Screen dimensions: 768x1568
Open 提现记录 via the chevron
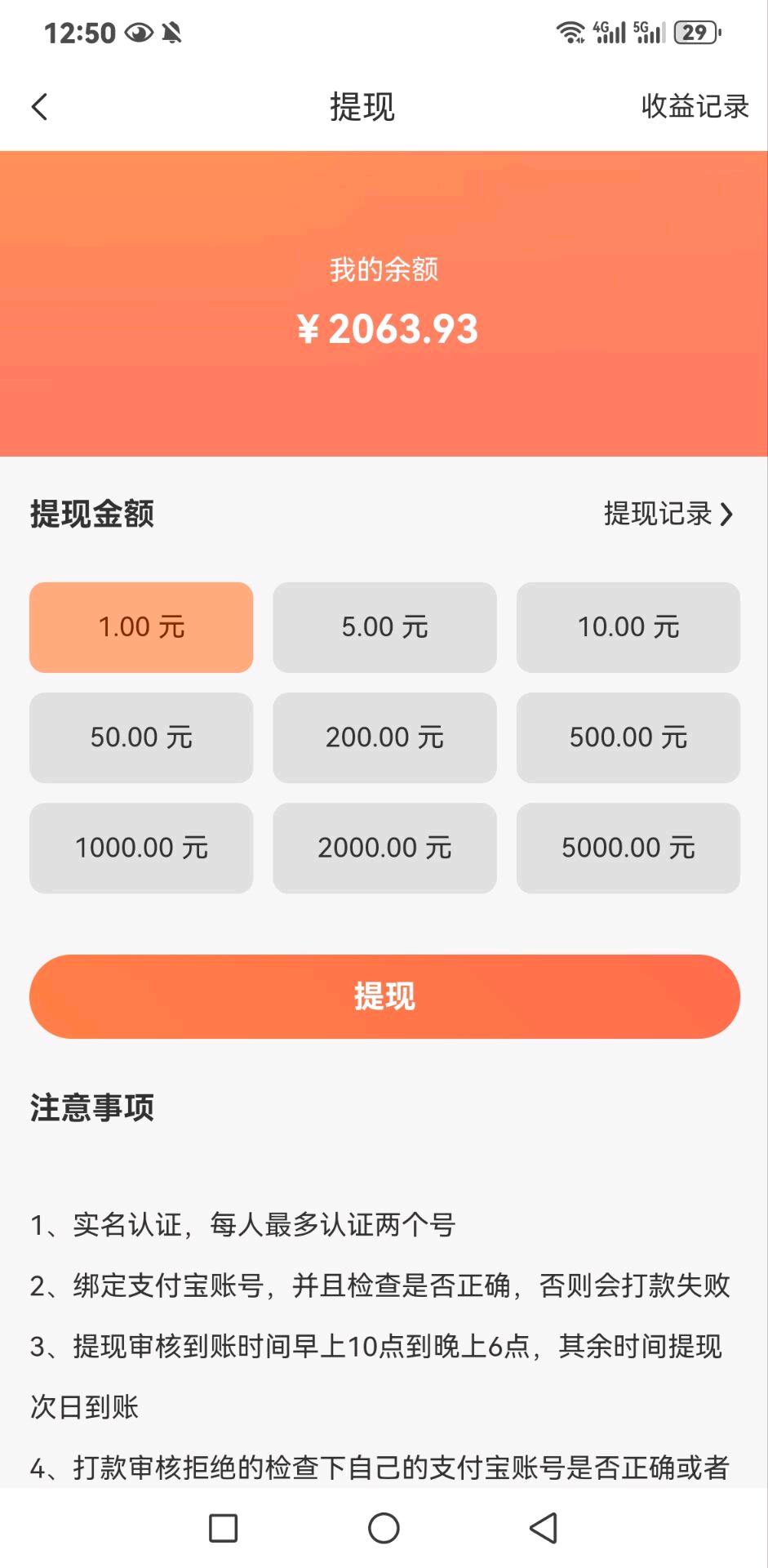[668, 514]
